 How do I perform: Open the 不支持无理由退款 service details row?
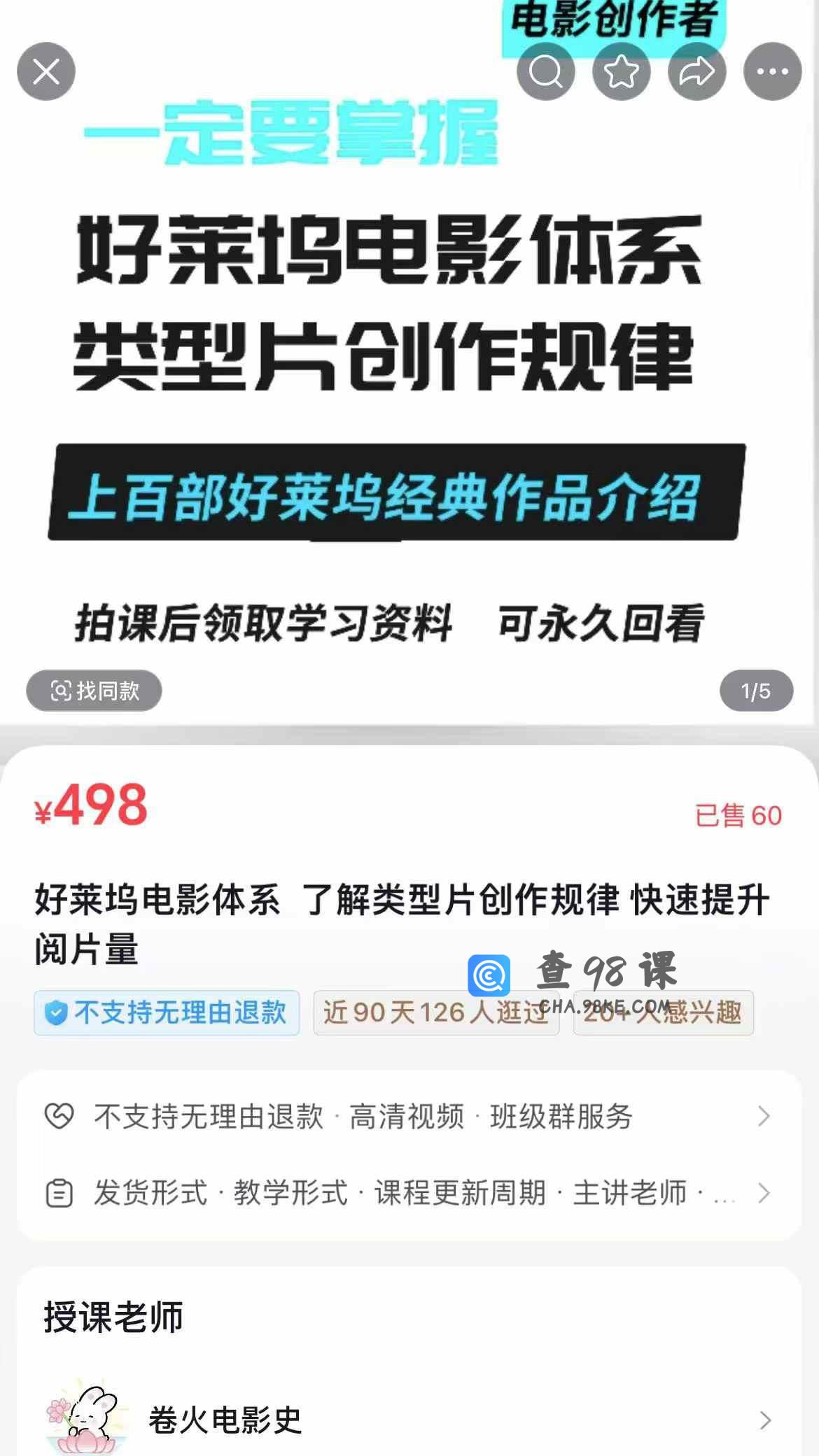[x=409, y=1116]
